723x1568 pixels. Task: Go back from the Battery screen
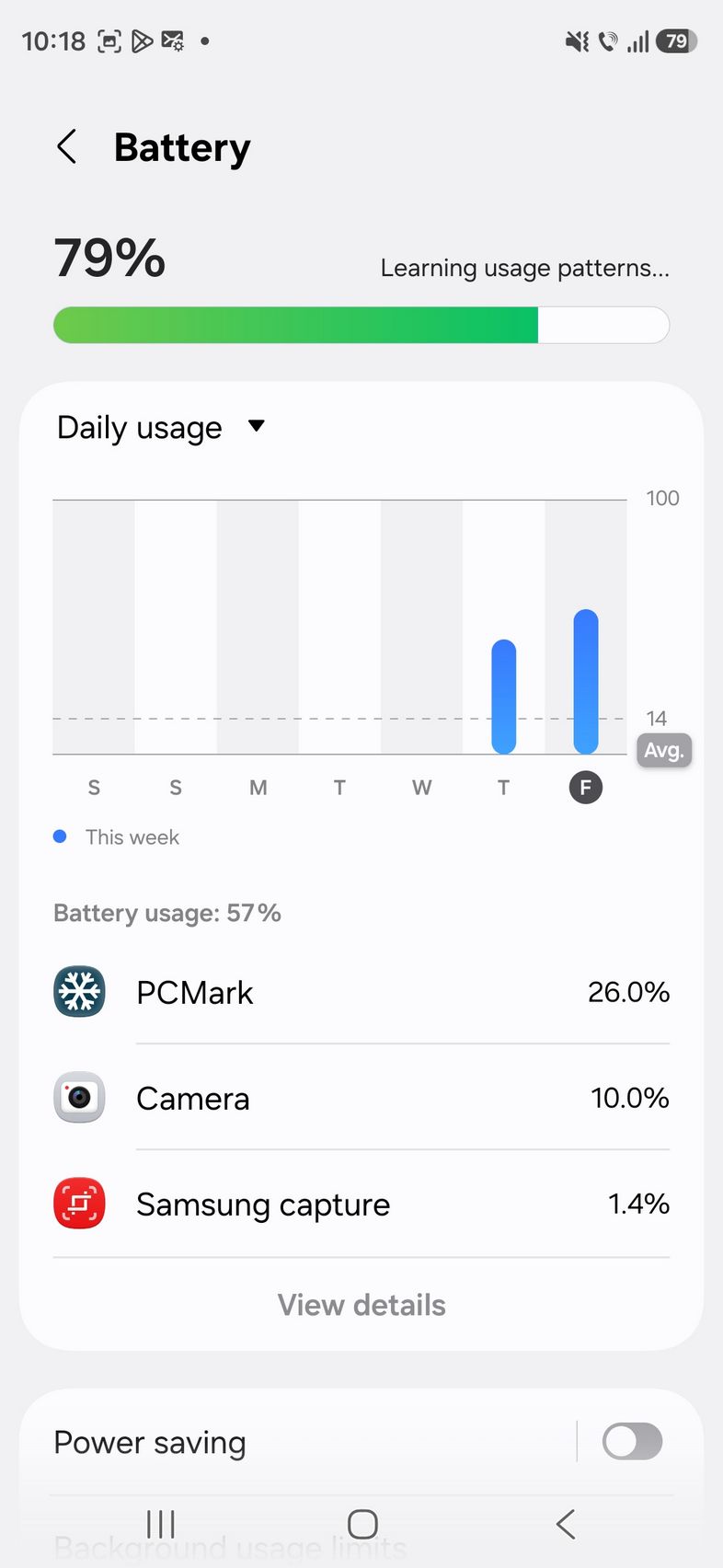pyautogui.click(x=67, y=146)
